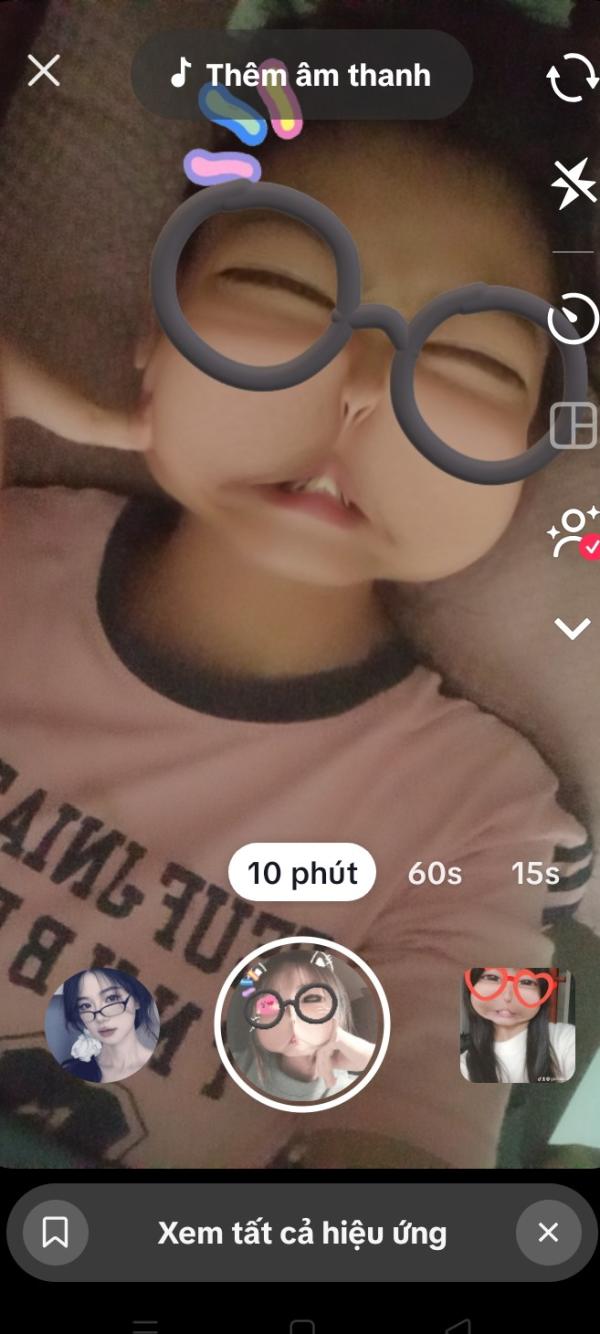The width and height of the screenshot is (600, 1334).
Task: Expand more camera tools chevron
Action: (x=573, y=629)
